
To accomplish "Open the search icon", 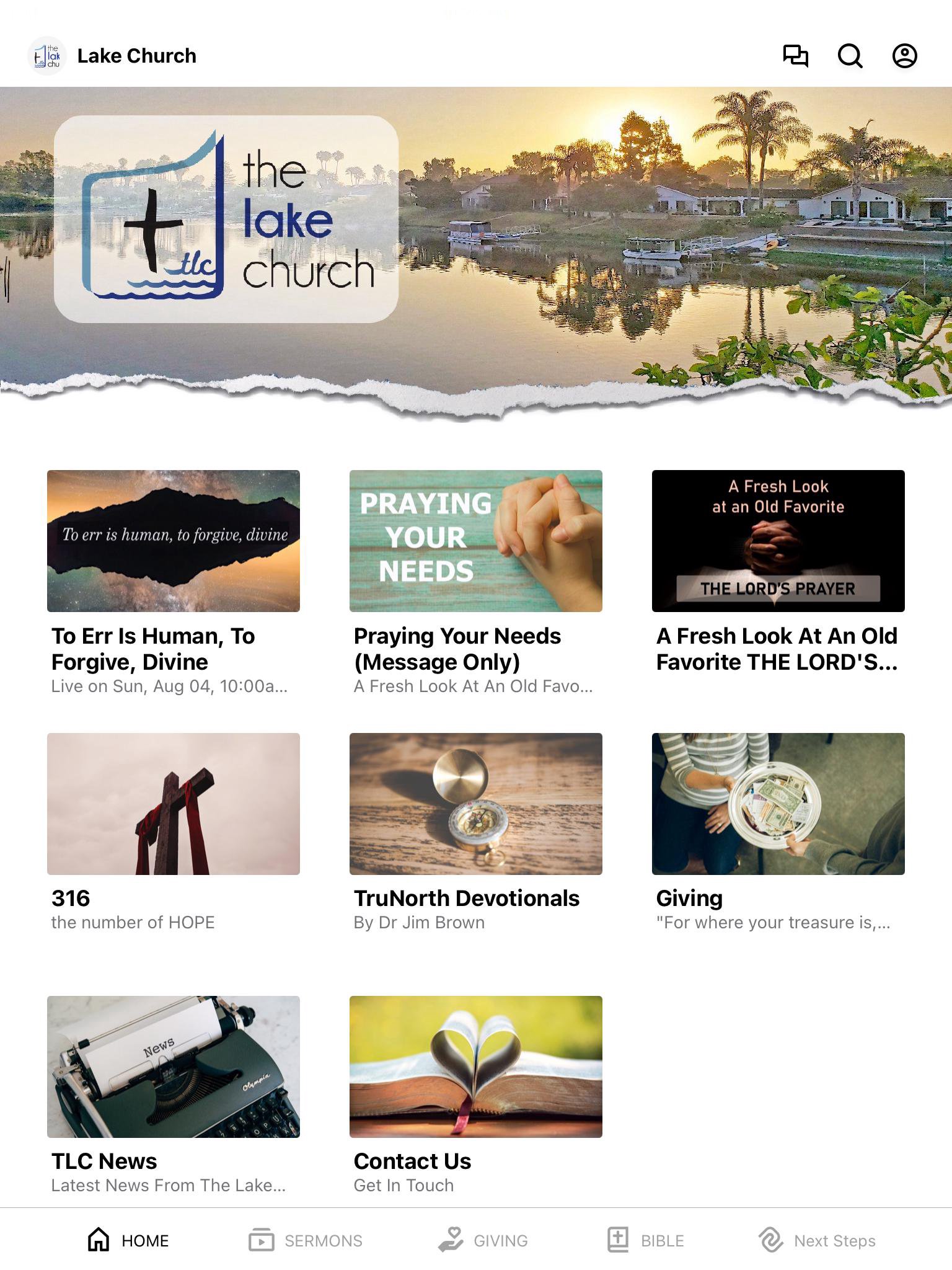I will (x=850, y=56).
